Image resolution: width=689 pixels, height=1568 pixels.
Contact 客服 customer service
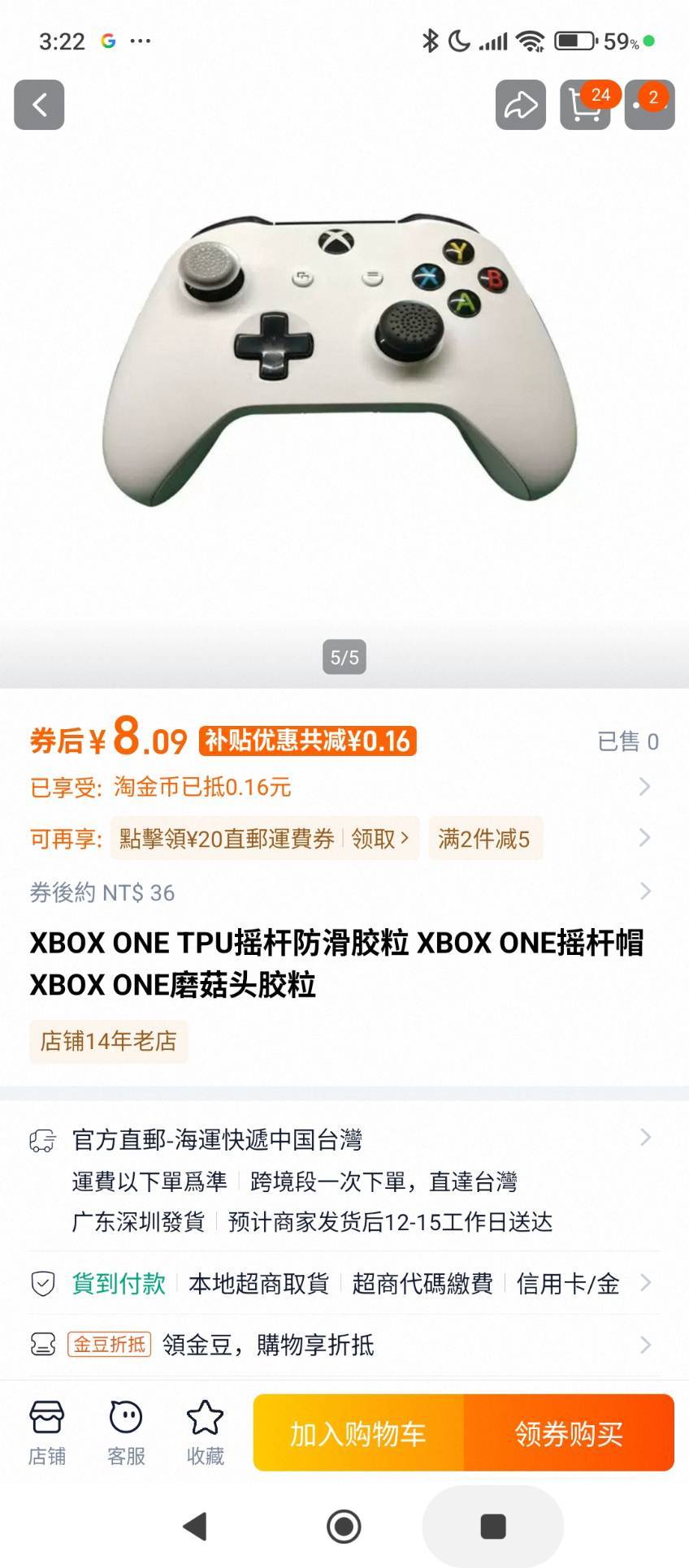pyautogui.click(x=126, y=1433)
